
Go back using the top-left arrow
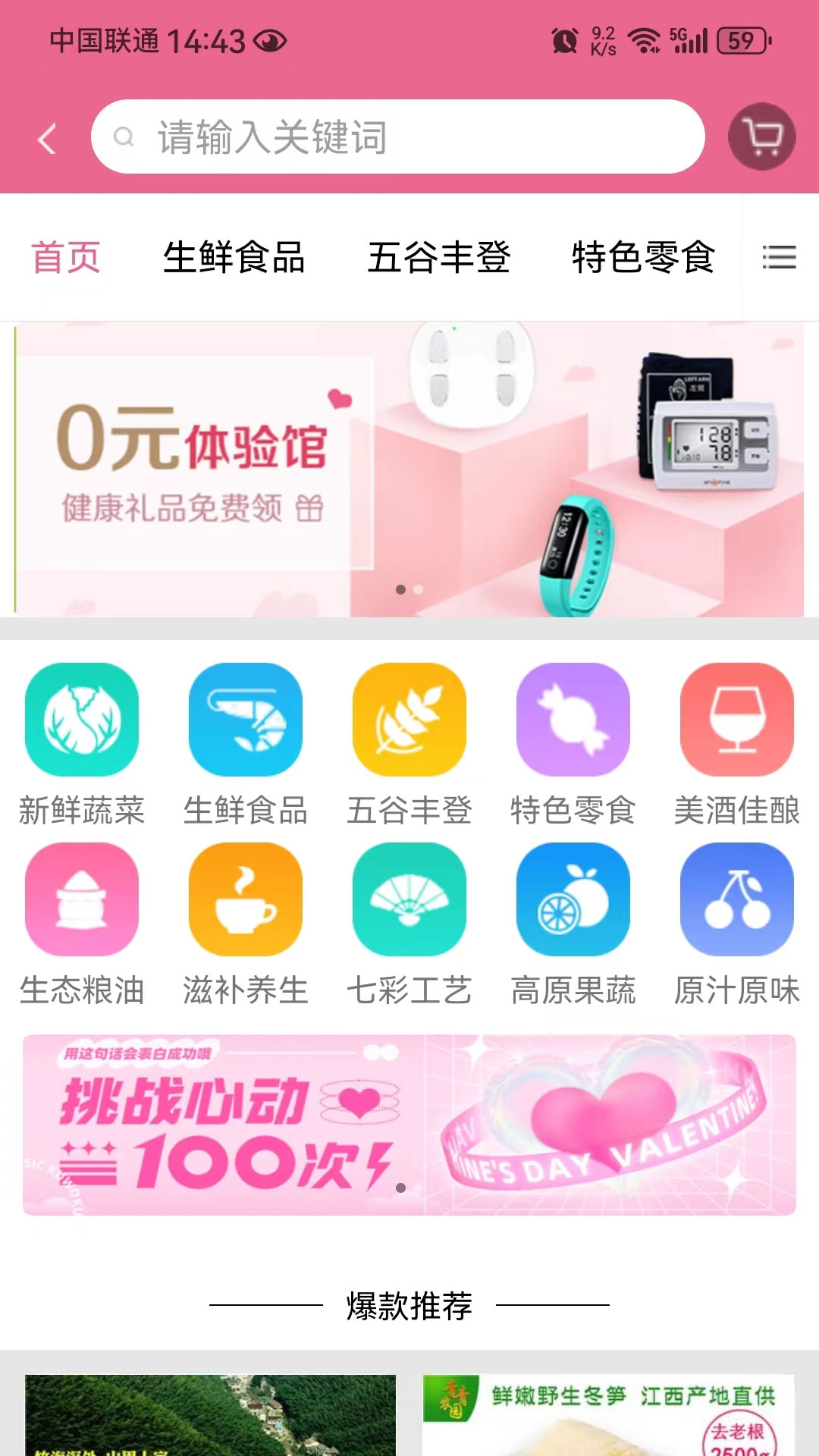(x=47, y=139)
